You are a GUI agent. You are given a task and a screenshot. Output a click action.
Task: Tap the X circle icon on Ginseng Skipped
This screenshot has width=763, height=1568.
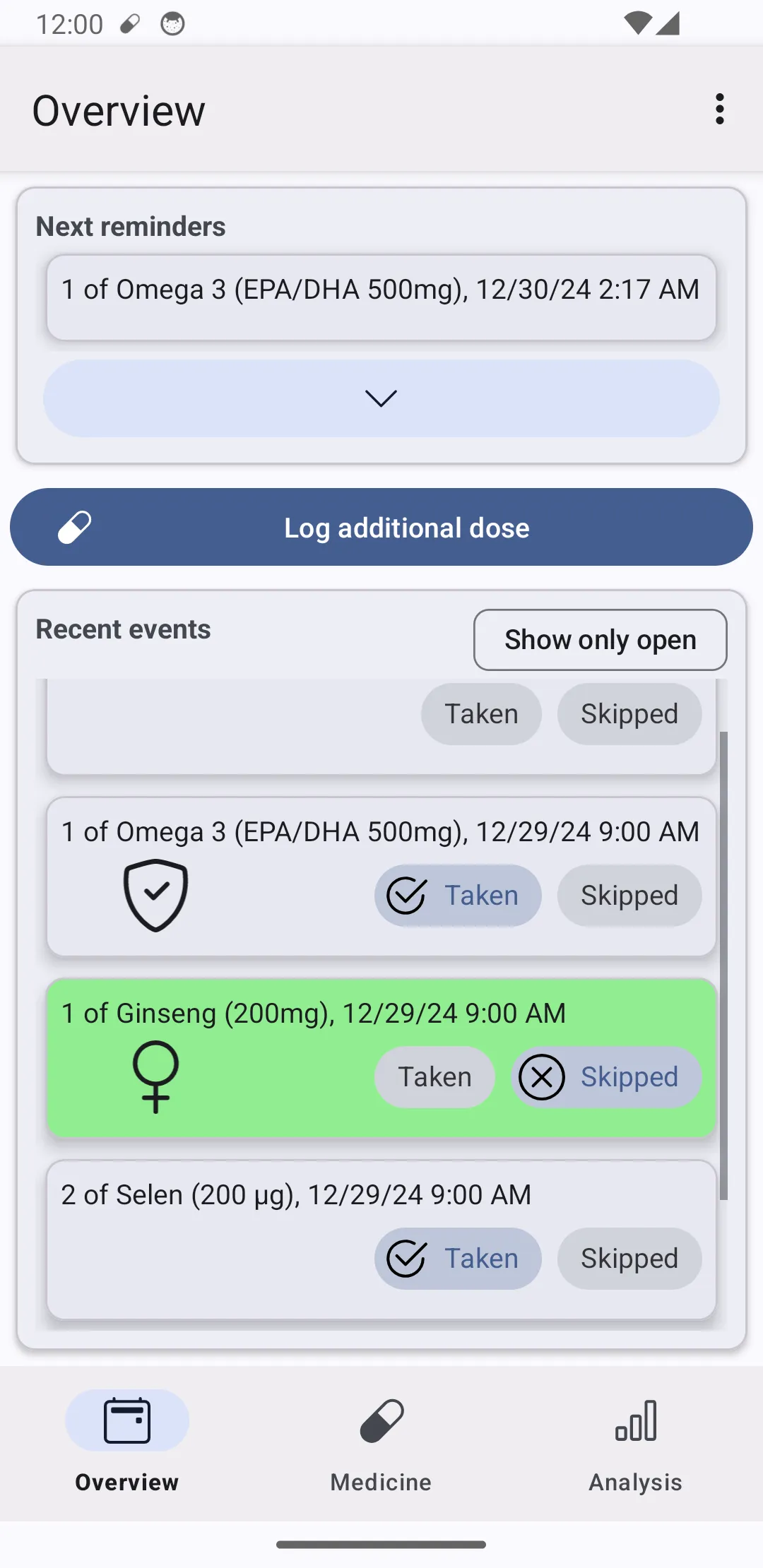540,1077
